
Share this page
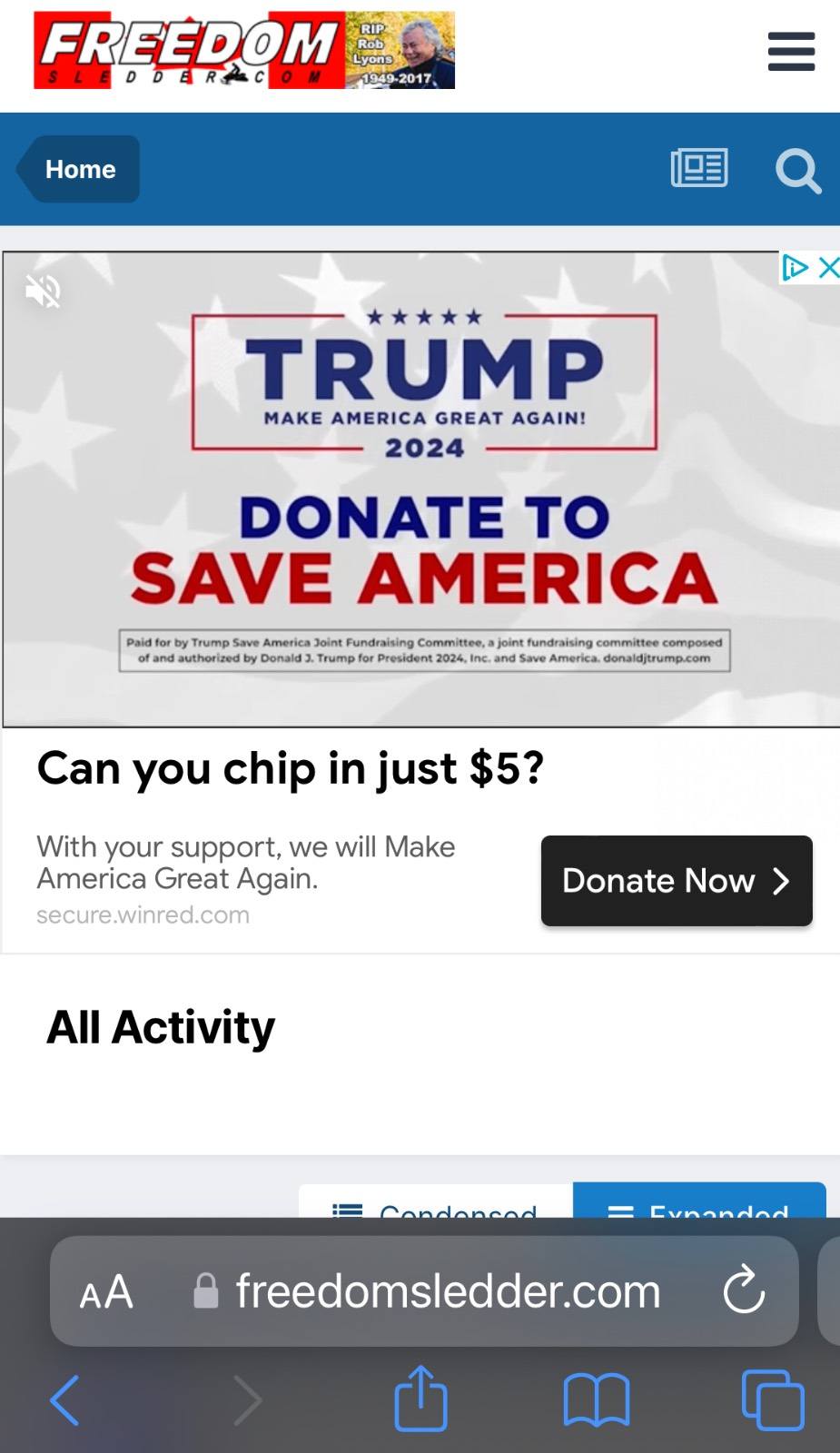[420, 1399]
